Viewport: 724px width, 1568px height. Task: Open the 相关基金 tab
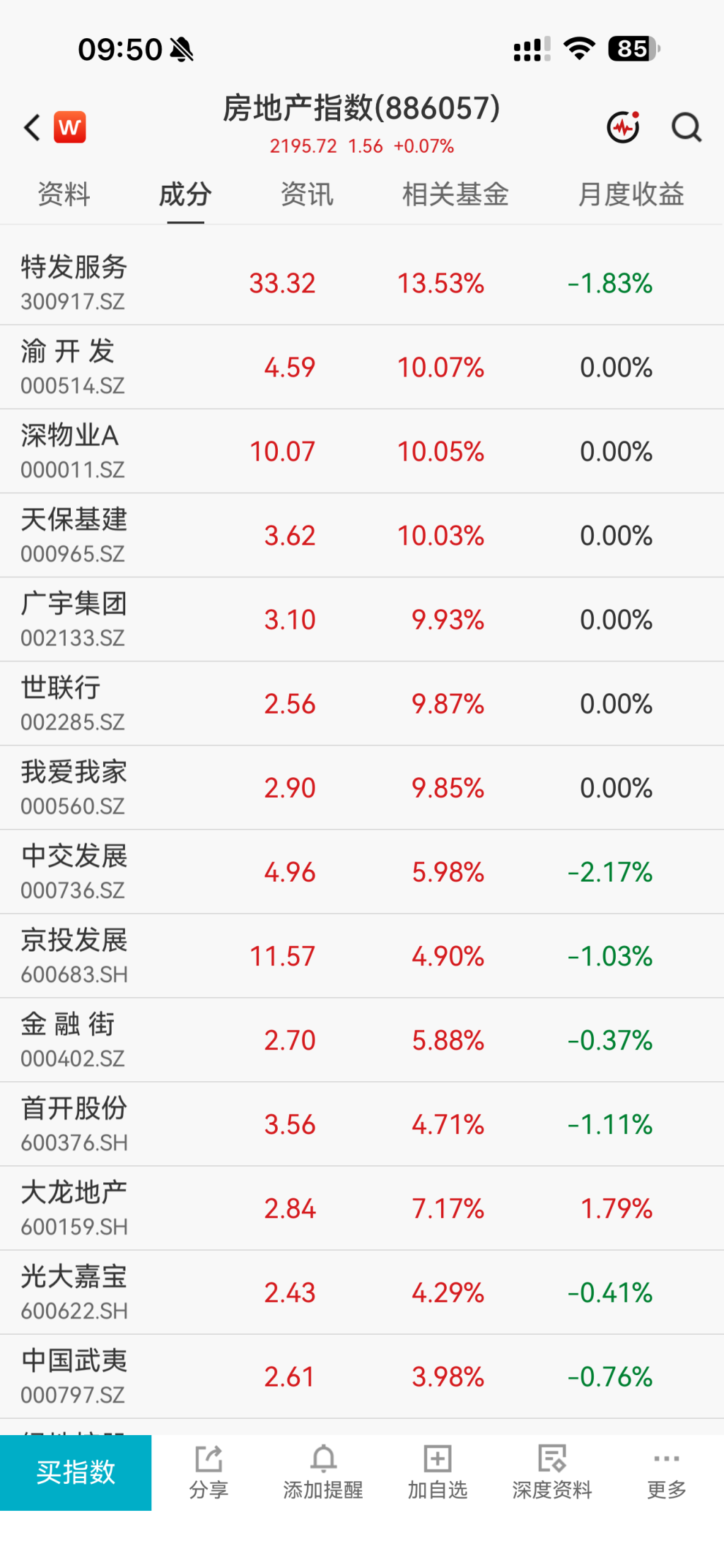pyautogui.click(x=455, y=194)
